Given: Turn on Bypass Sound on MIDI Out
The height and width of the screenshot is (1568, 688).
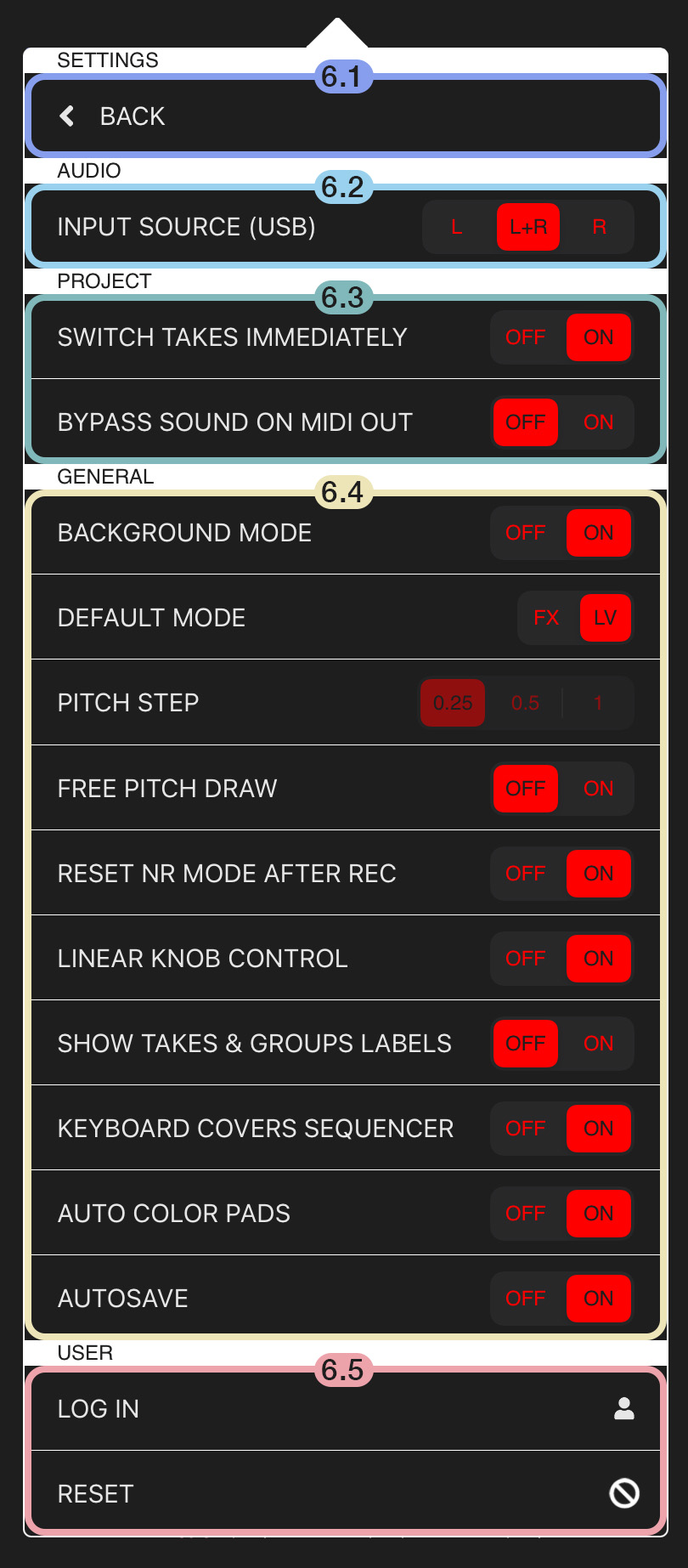Looking at the screenshot, I should pyautogui.click(x=598, y=422).
